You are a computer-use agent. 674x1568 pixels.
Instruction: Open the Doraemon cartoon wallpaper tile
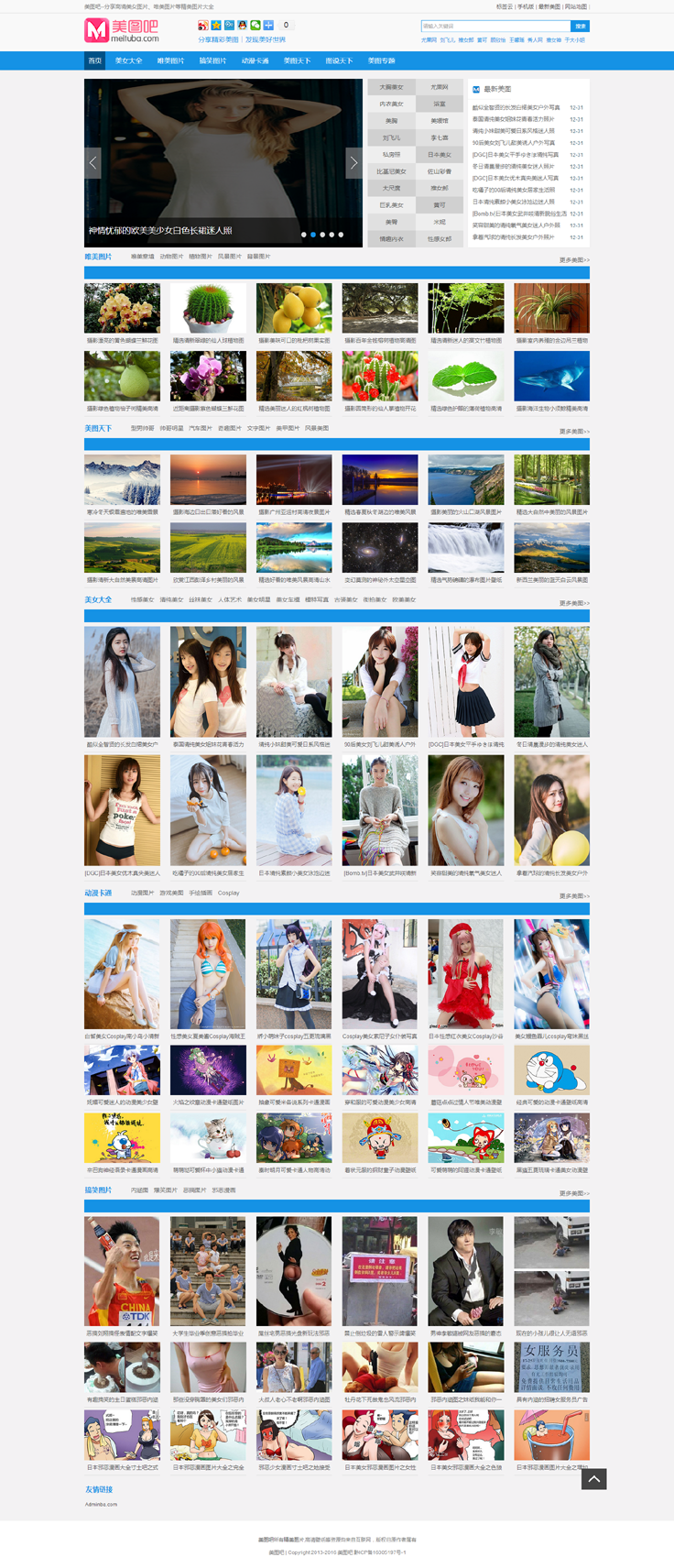coord(551,1070)
